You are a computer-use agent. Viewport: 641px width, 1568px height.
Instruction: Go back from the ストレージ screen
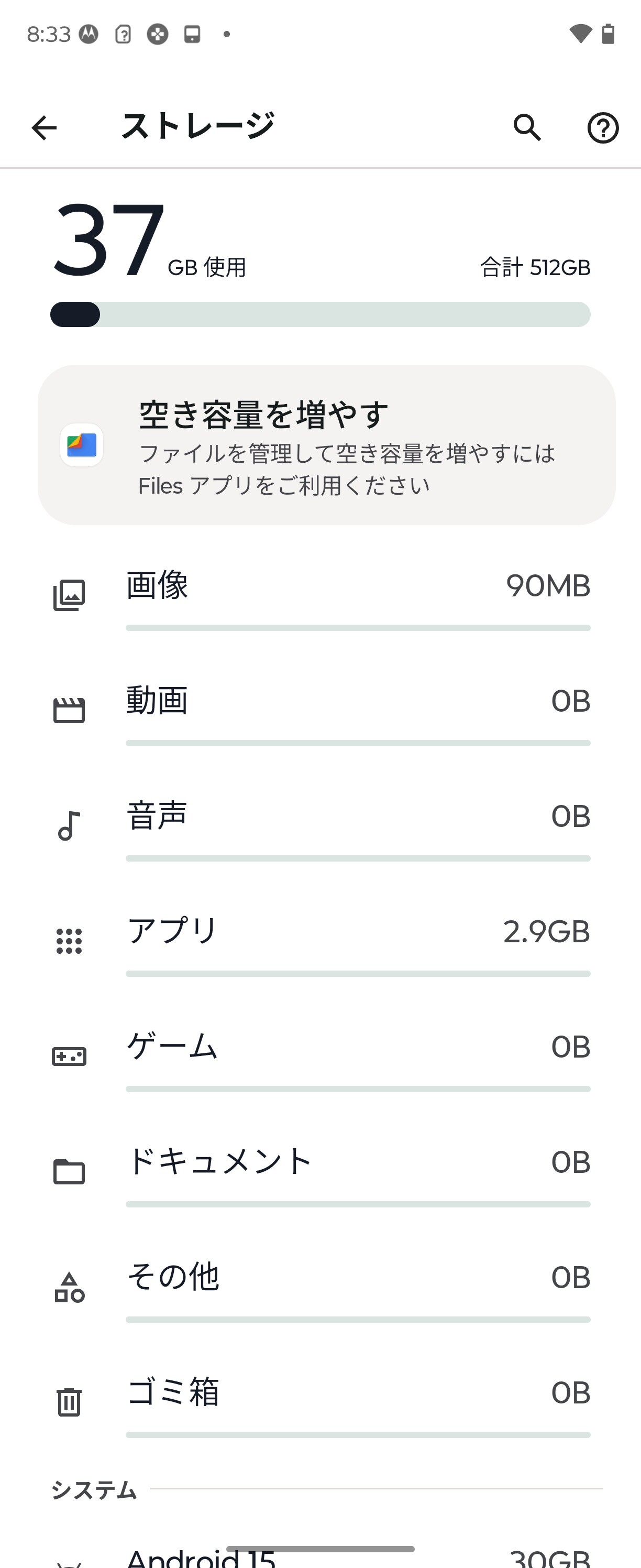click(44, 128)
